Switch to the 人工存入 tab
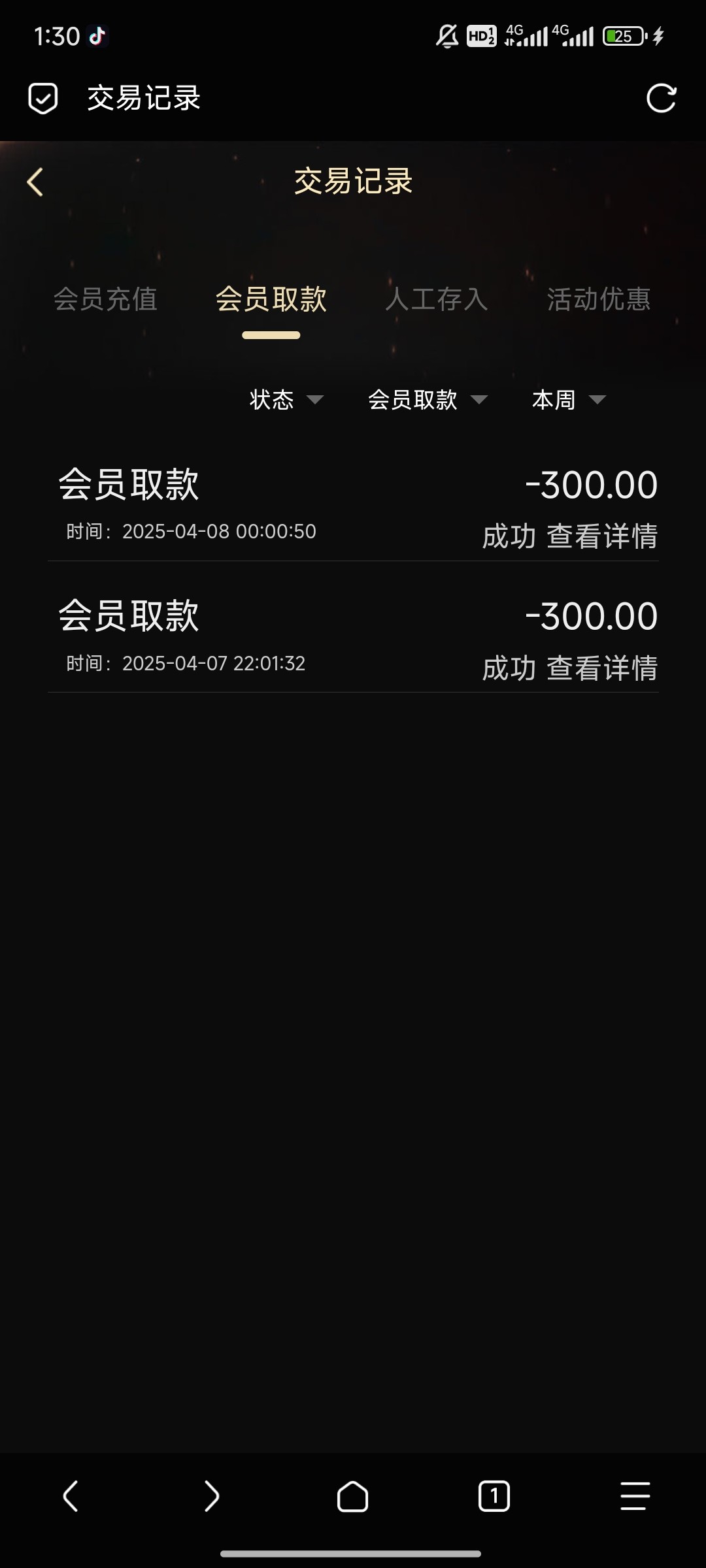The image size is (706, 1568). pyautogui.click(x=437, y=299)
